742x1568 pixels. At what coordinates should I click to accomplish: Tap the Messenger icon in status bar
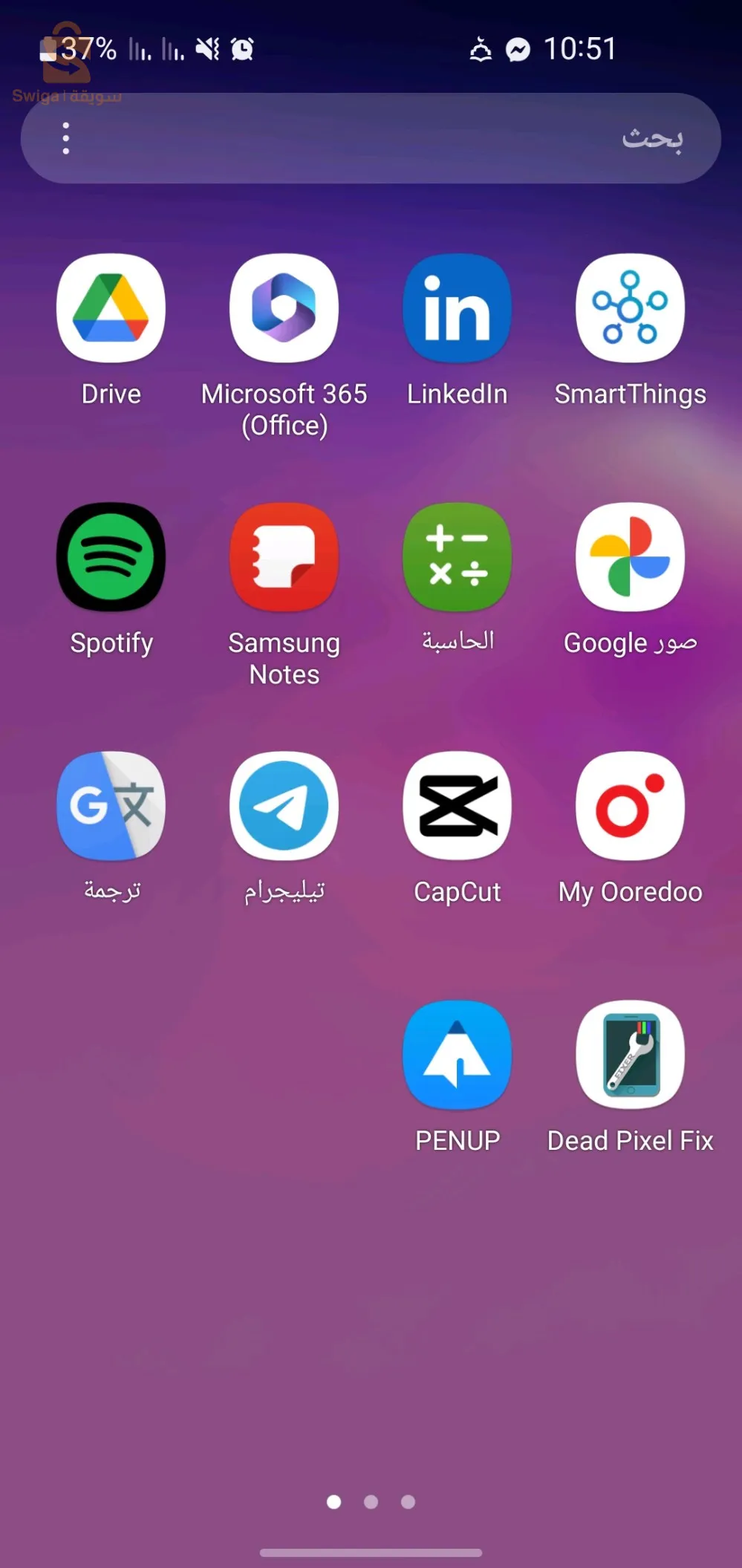pos(518,49)
